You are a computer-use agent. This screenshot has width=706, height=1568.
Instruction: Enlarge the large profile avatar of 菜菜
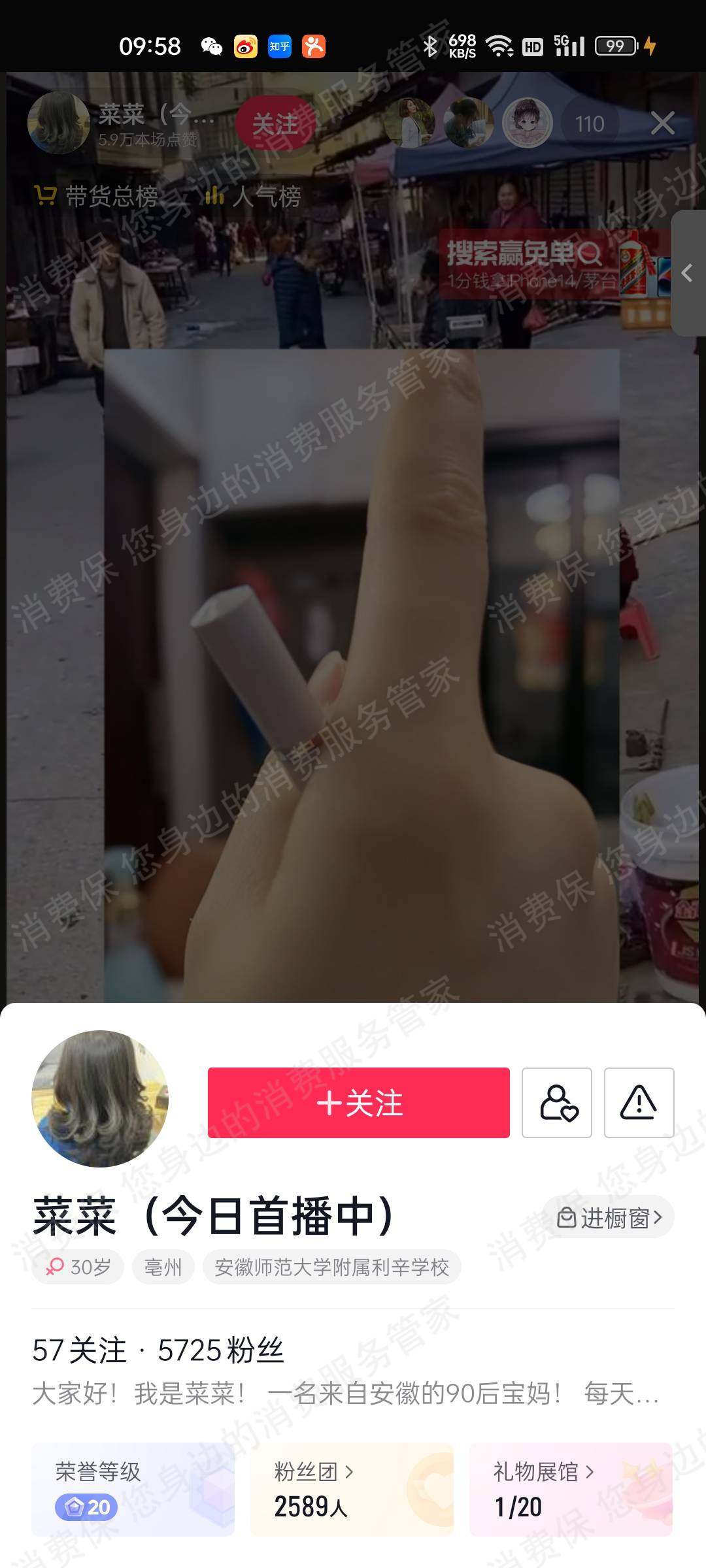(x=100, y=1098)
